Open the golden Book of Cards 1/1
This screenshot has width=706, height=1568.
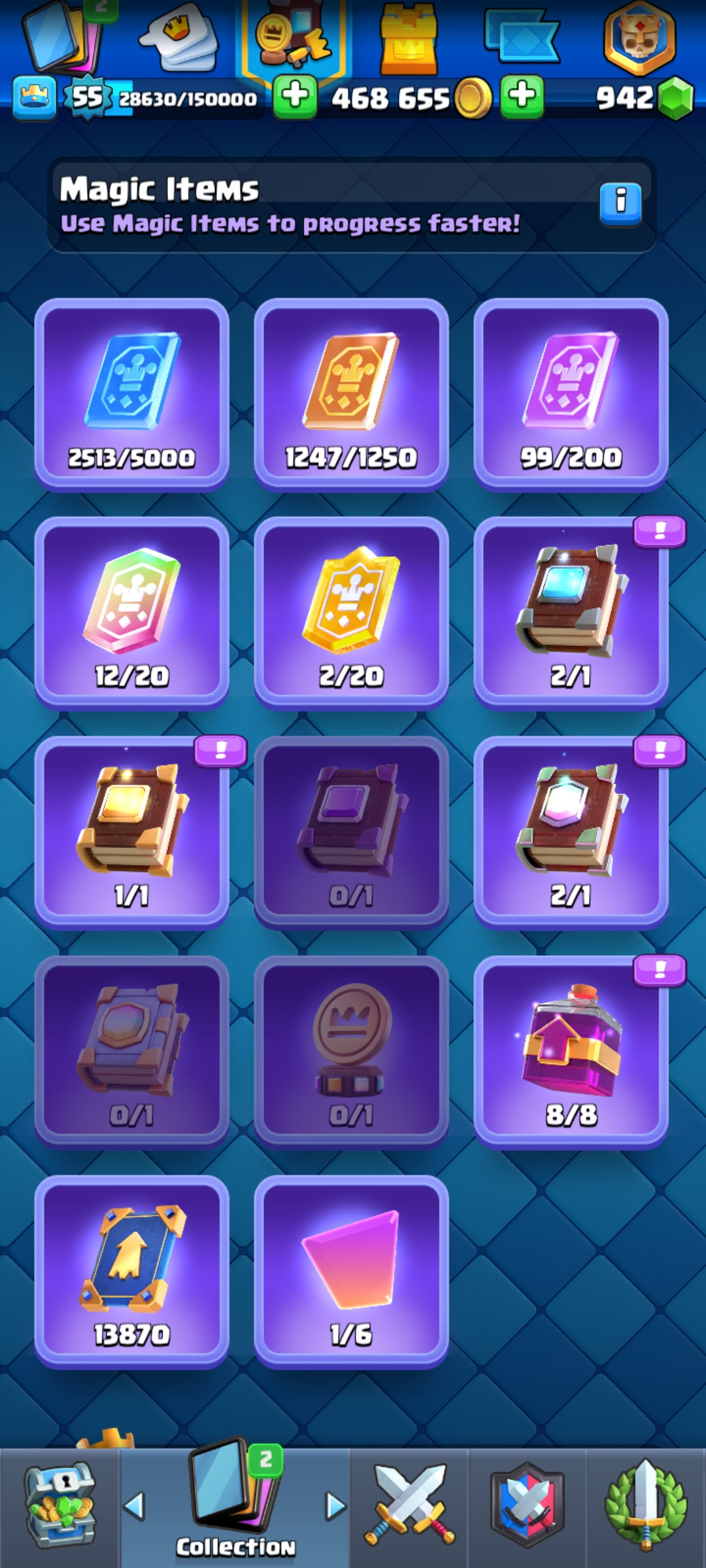pos(132,832)
